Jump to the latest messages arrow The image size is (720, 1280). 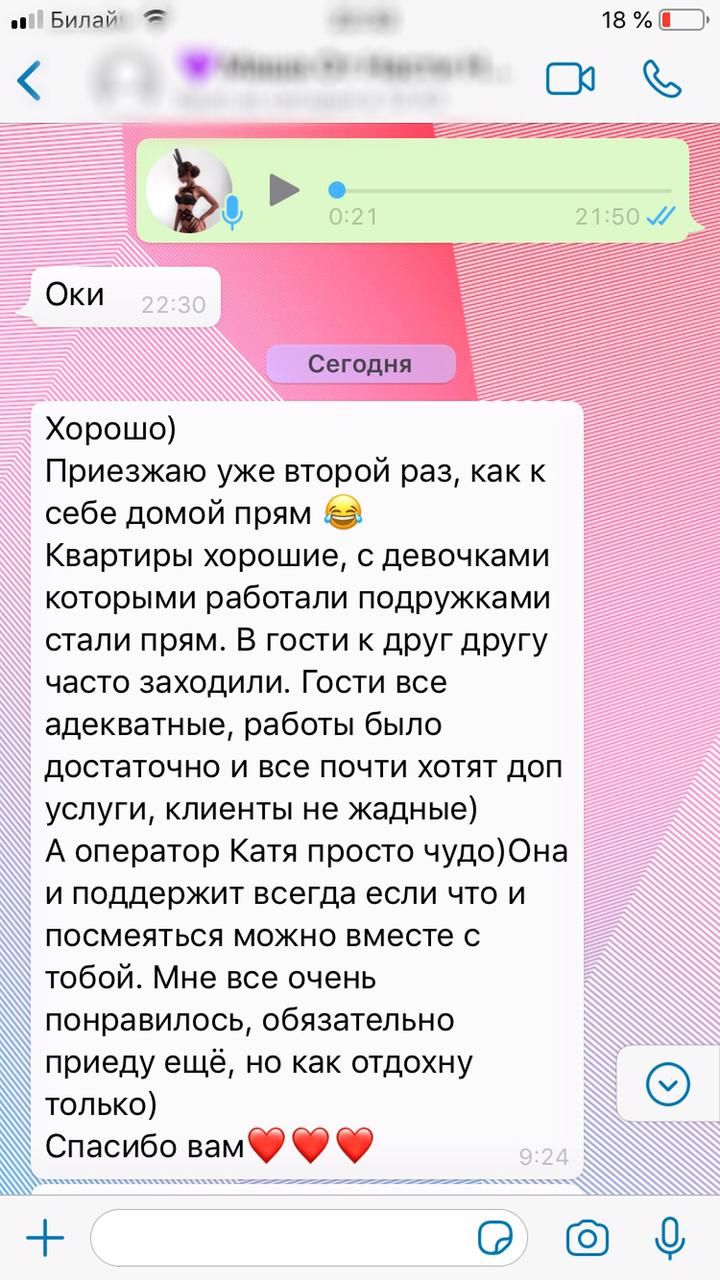[x=668, y=1082]
